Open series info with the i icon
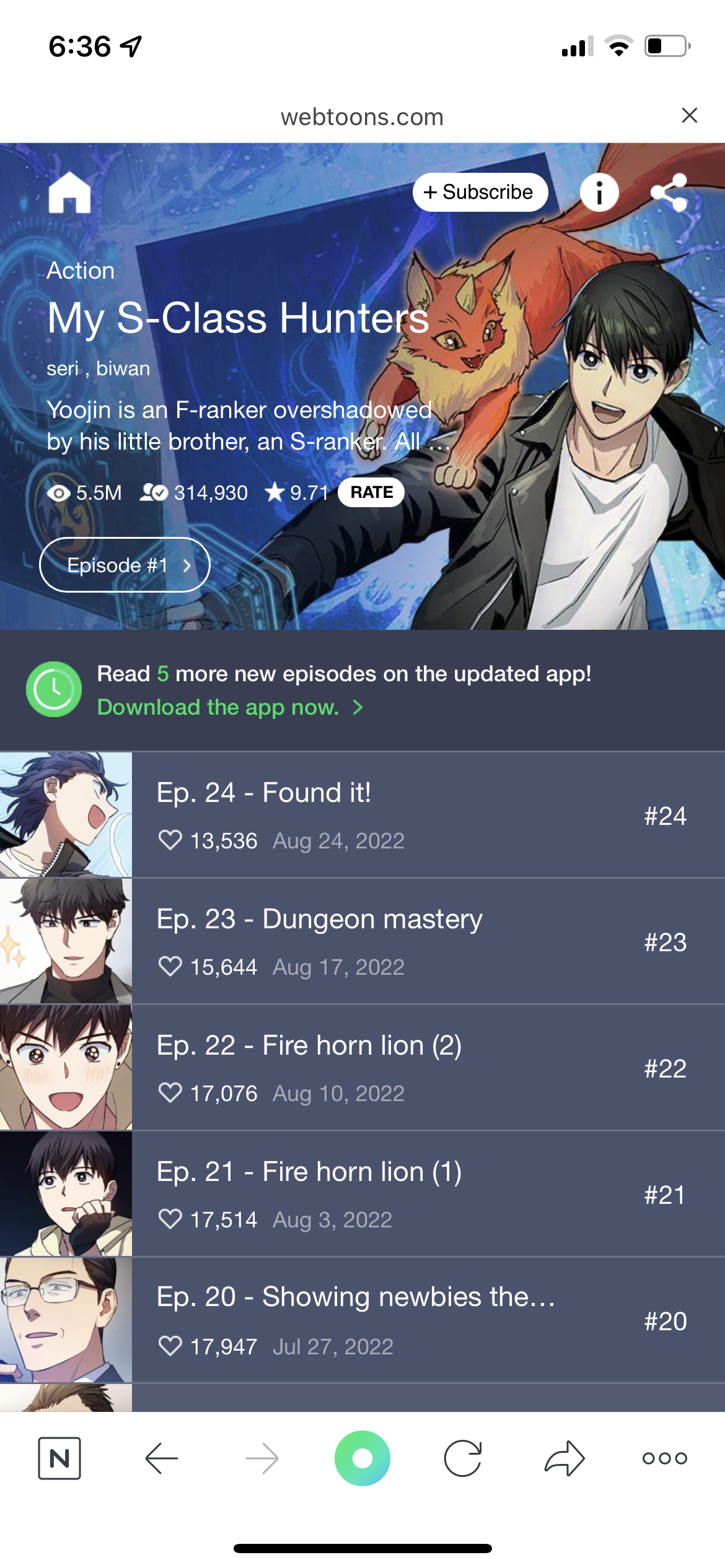Screen dimensions: 725x1568 [599, 193]
